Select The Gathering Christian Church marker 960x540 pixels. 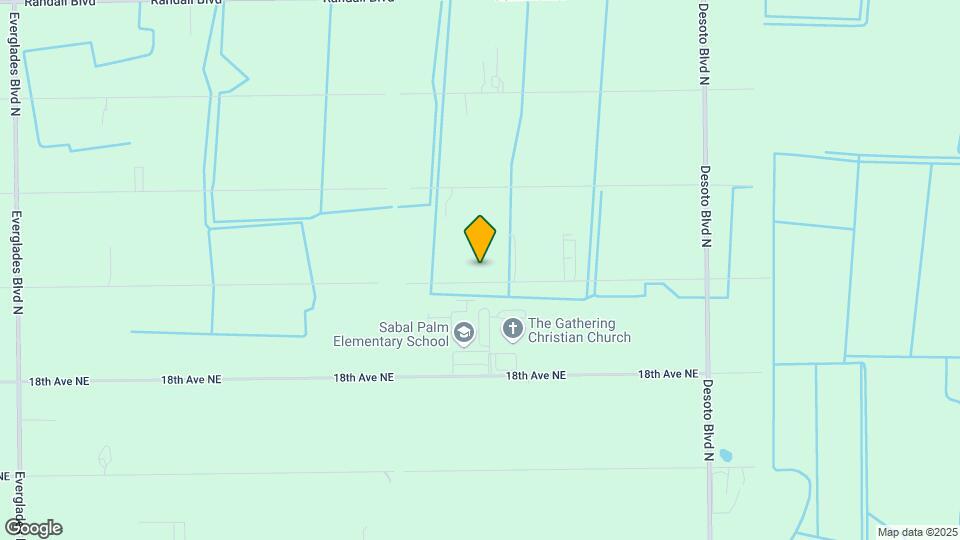tap(513, 328)
